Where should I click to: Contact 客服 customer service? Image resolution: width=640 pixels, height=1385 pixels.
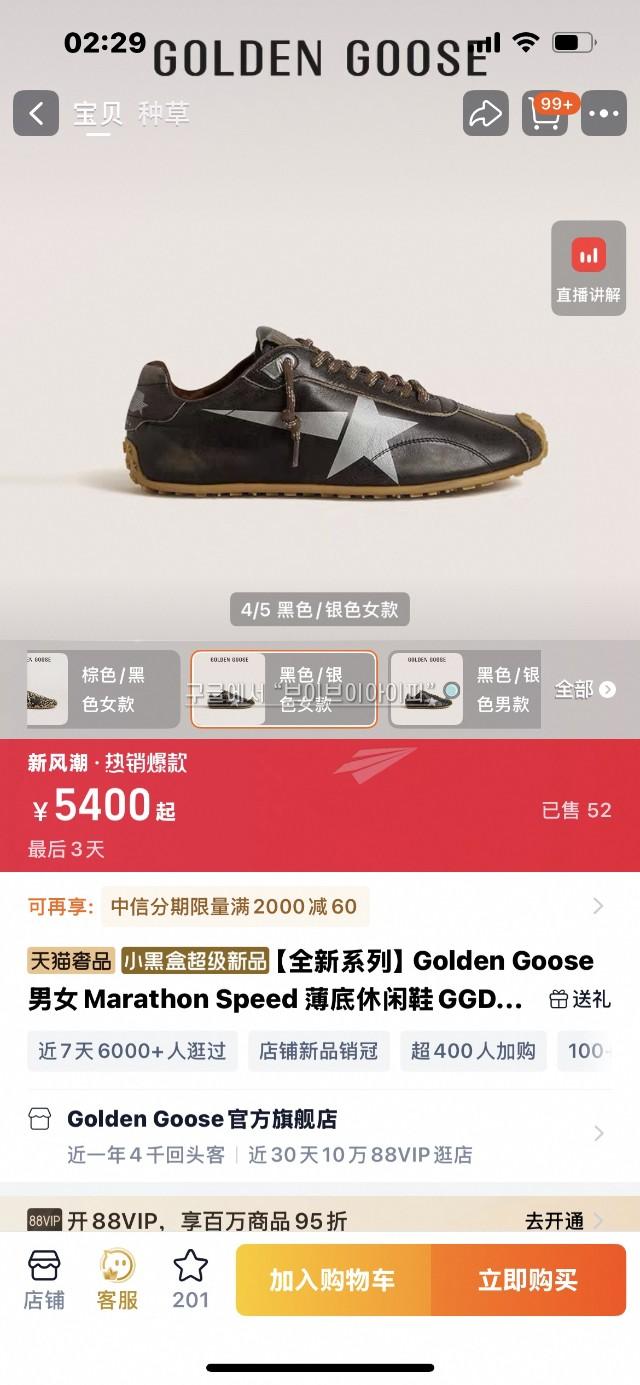(x=117, y=1280)
